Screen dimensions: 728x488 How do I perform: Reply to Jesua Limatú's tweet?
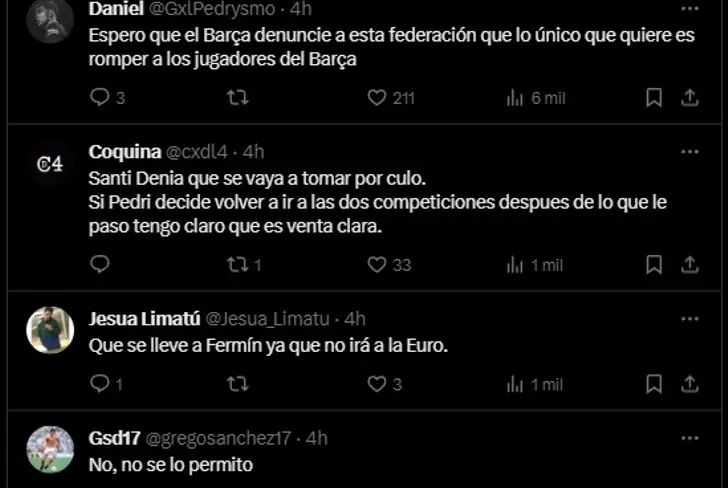coord(100,384)
